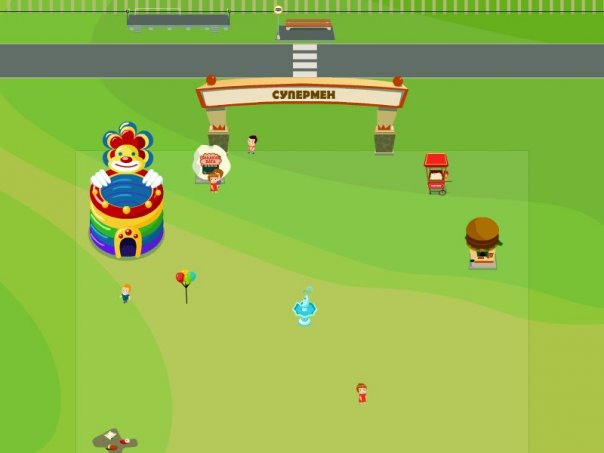Tap the visitor's thought bubble
Screen dimensions: 604x453
point(211,159)
